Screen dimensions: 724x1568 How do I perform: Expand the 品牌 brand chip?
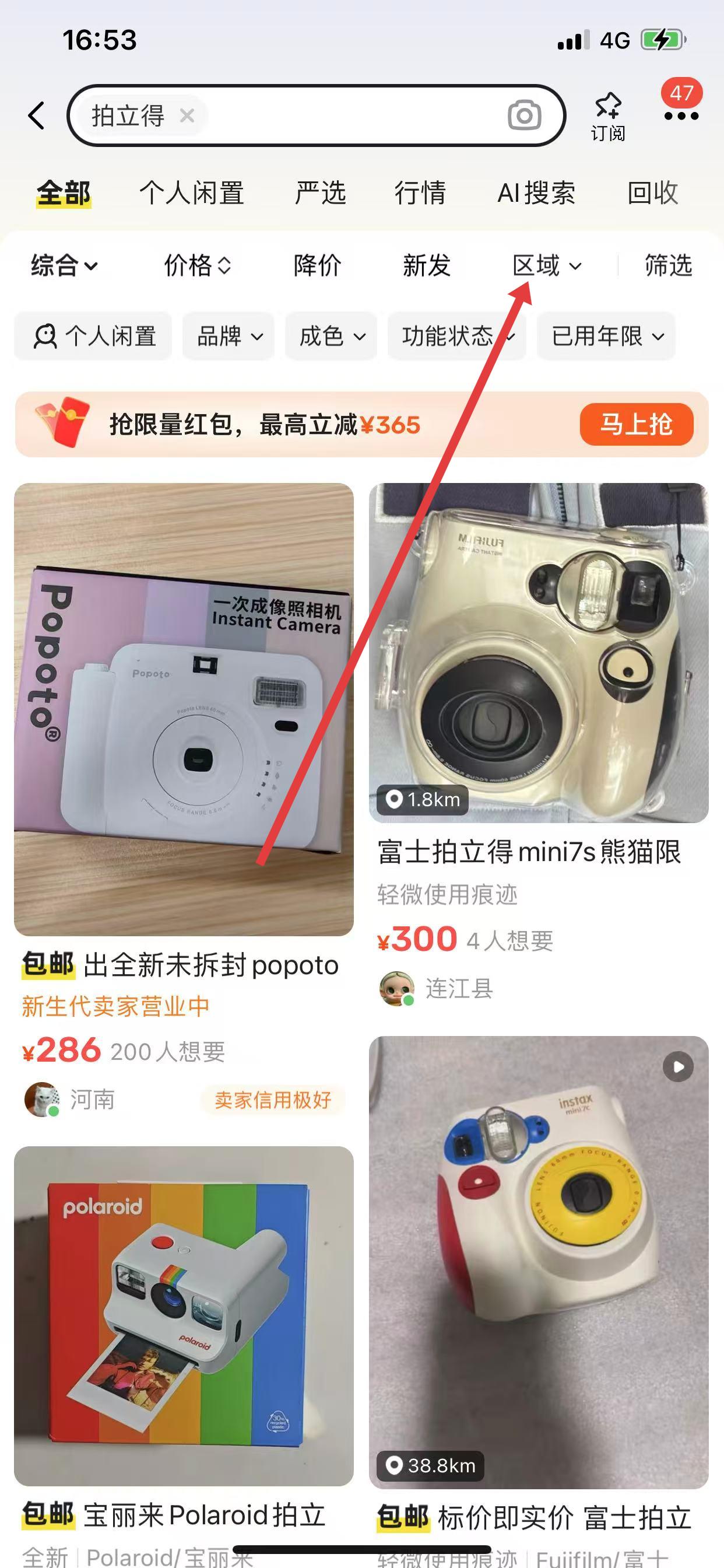pos(229,336)
